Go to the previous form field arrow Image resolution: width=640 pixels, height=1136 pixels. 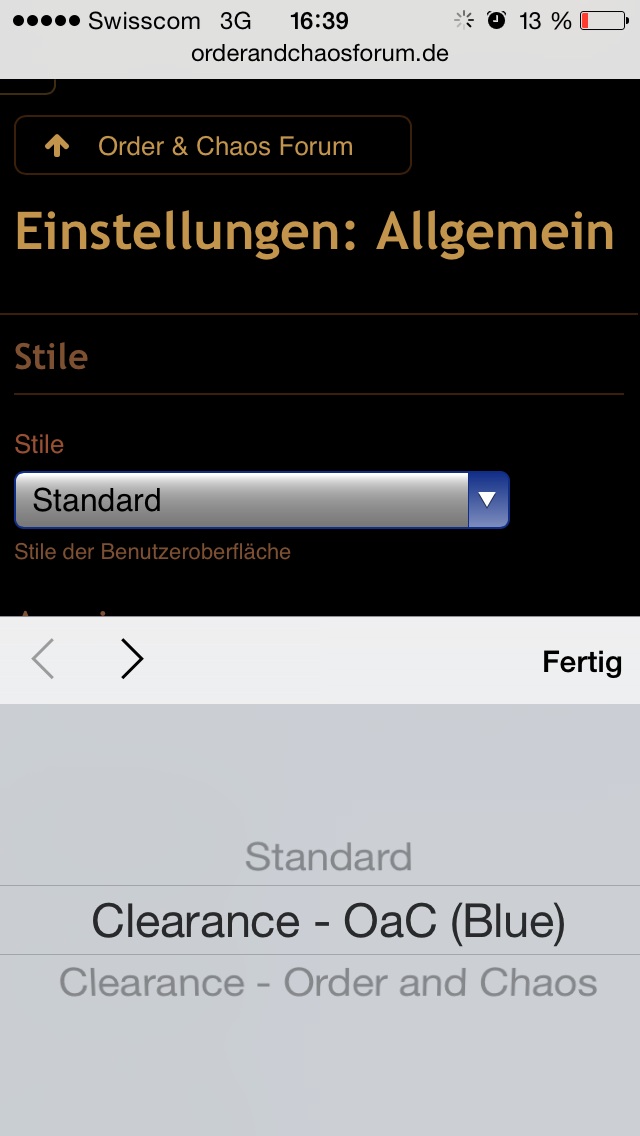pyautogui.click(x=43, y=660)
